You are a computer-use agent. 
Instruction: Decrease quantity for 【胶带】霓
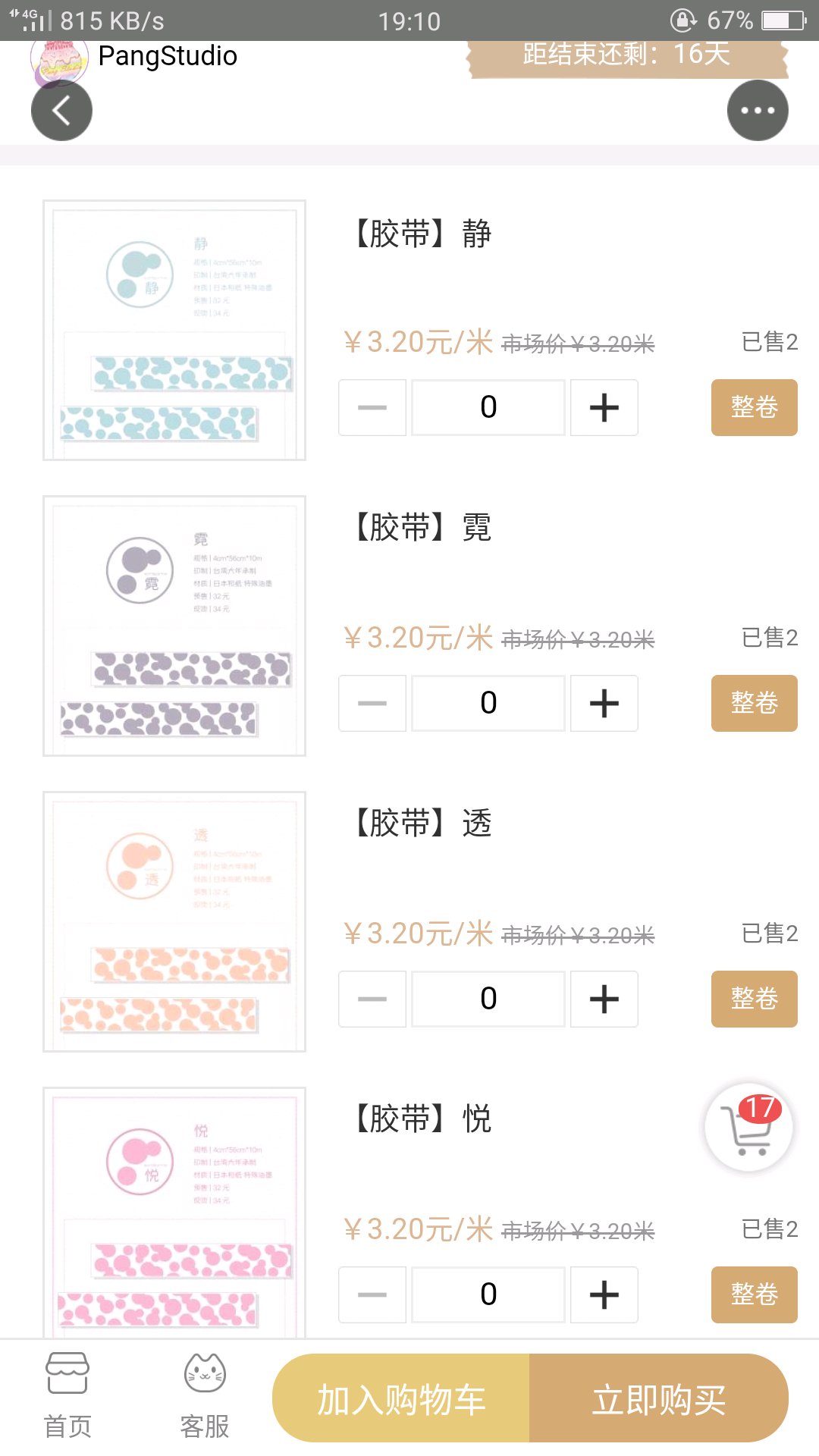[372, 704]
